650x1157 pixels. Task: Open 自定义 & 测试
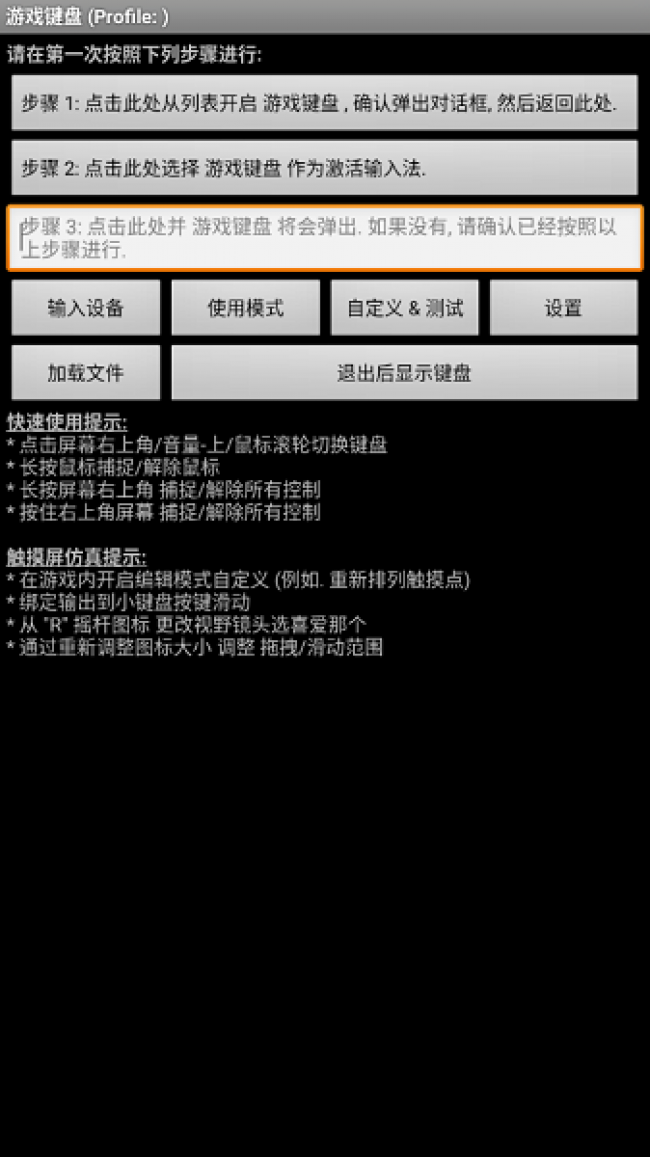405,308
